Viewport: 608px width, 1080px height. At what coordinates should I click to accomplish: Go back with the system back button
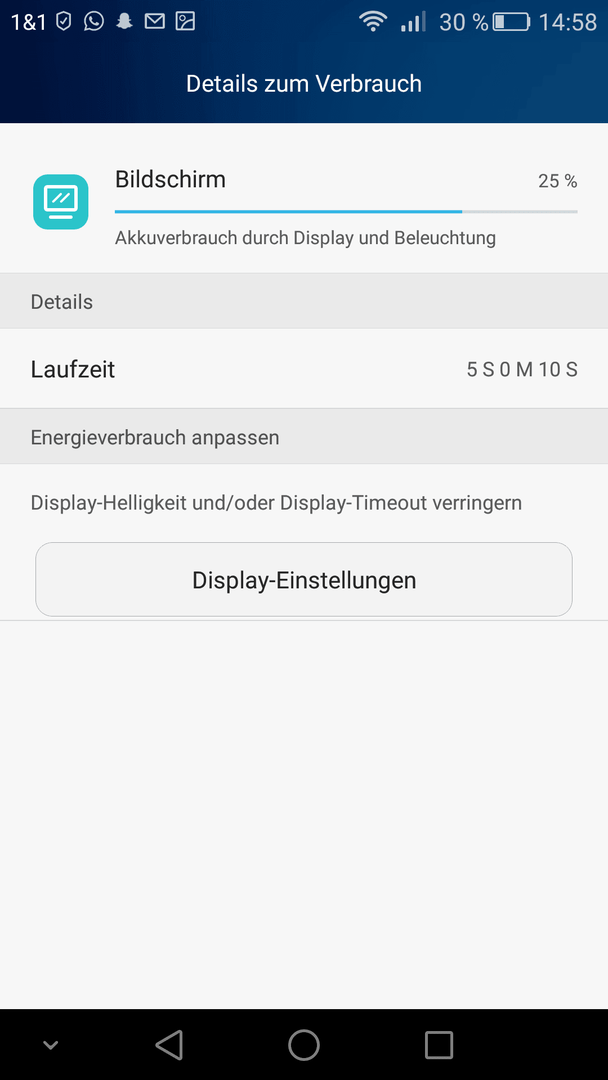[x=169, y=1044]
